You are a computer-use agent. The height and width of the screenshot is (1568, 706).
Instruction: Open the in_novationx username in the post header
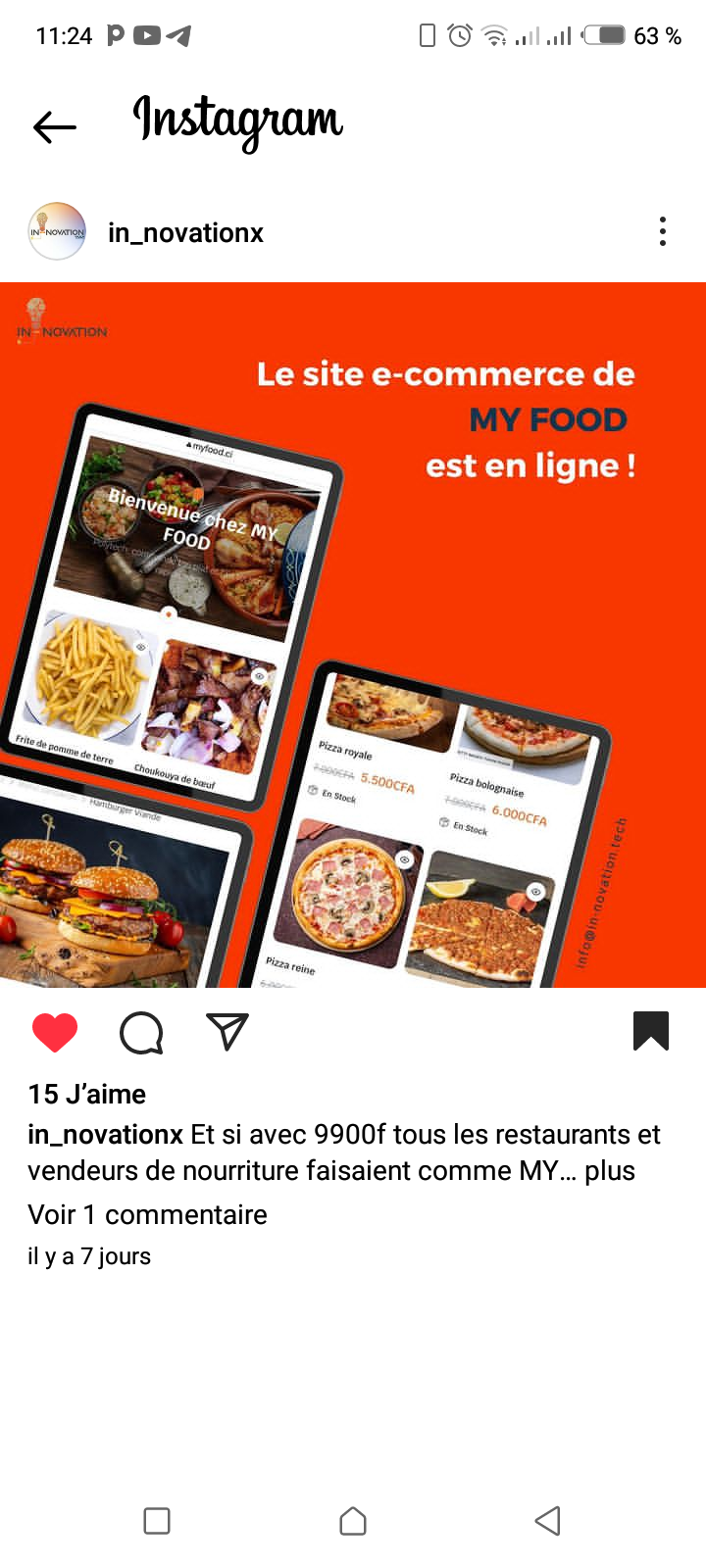[x=185, y=233]
